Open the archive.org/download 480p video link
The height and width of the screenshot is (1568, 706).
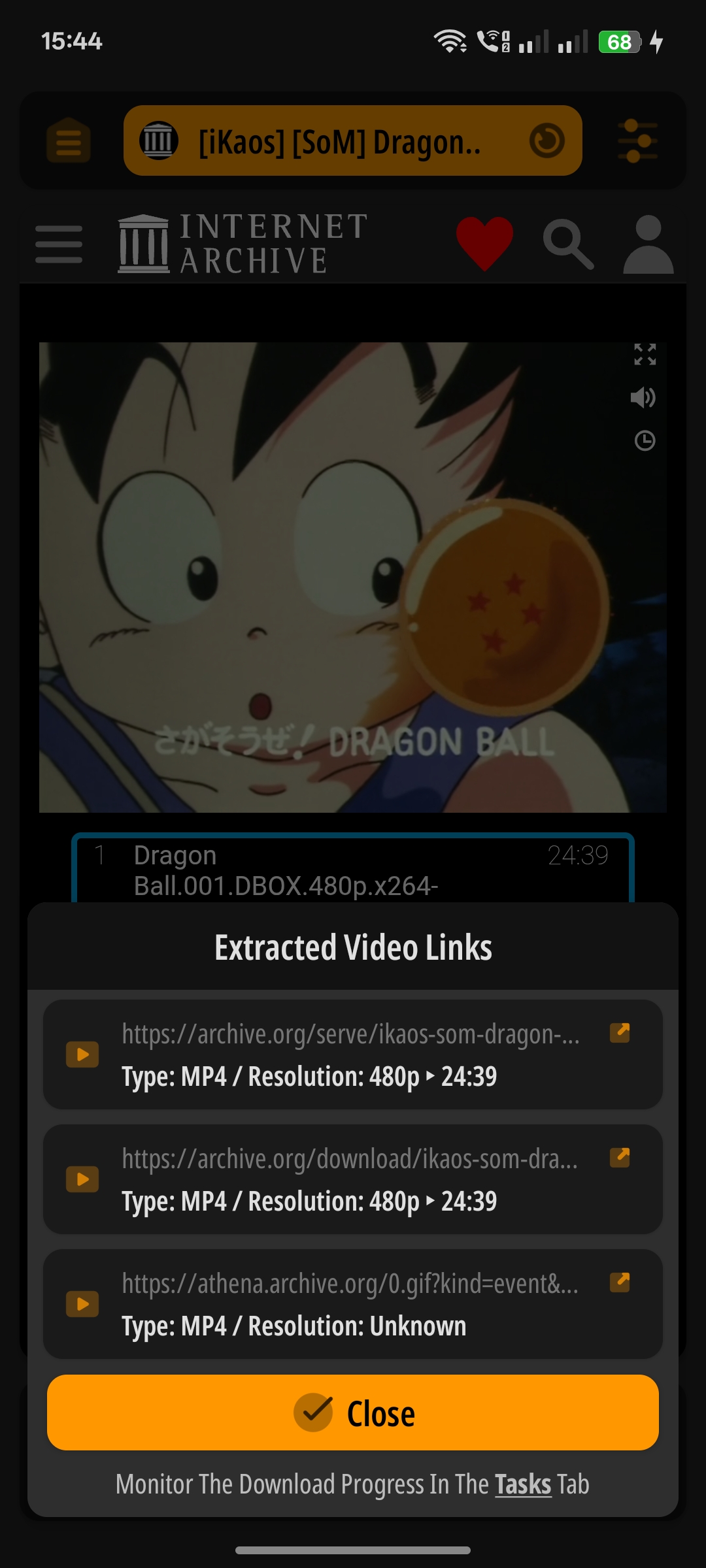[353, 1179]
